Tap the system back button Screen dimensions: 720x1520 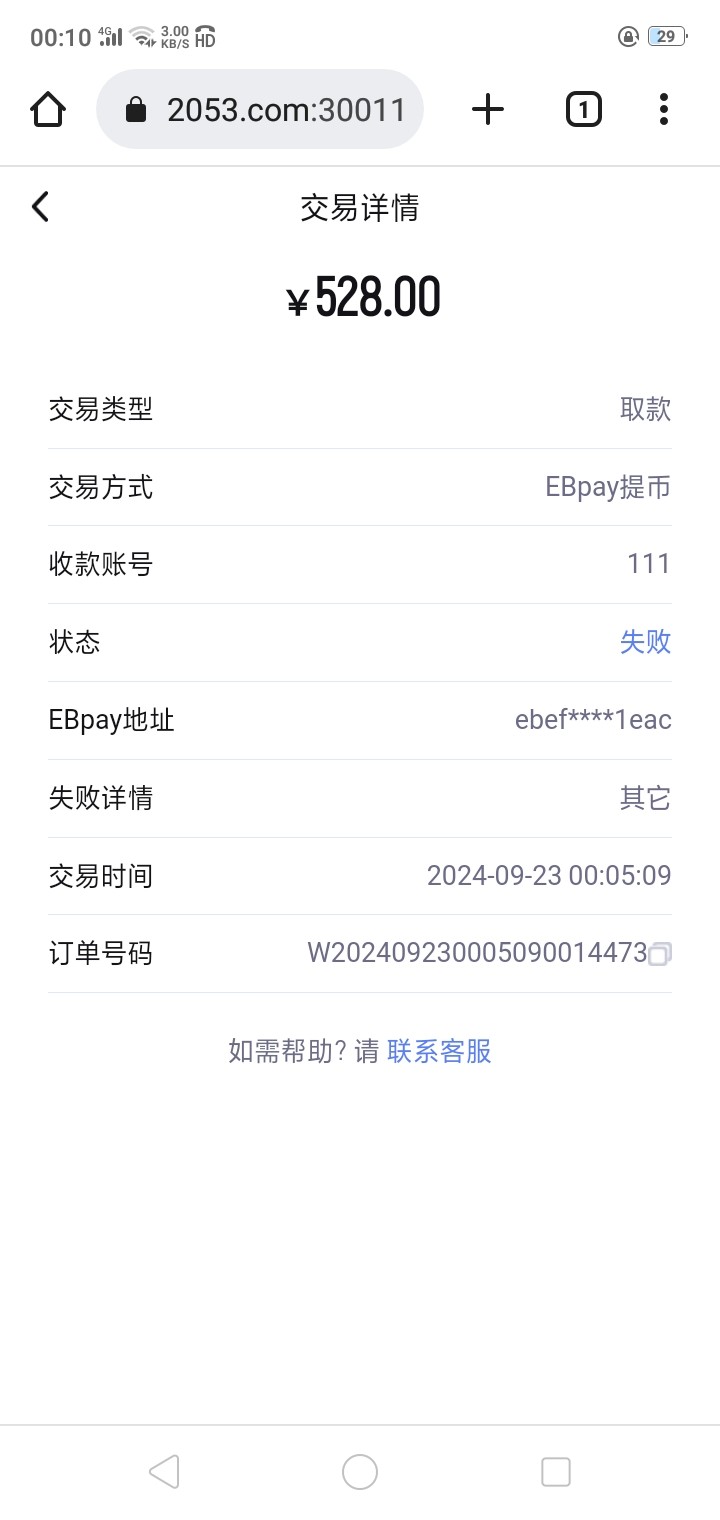pos(164,1471)
